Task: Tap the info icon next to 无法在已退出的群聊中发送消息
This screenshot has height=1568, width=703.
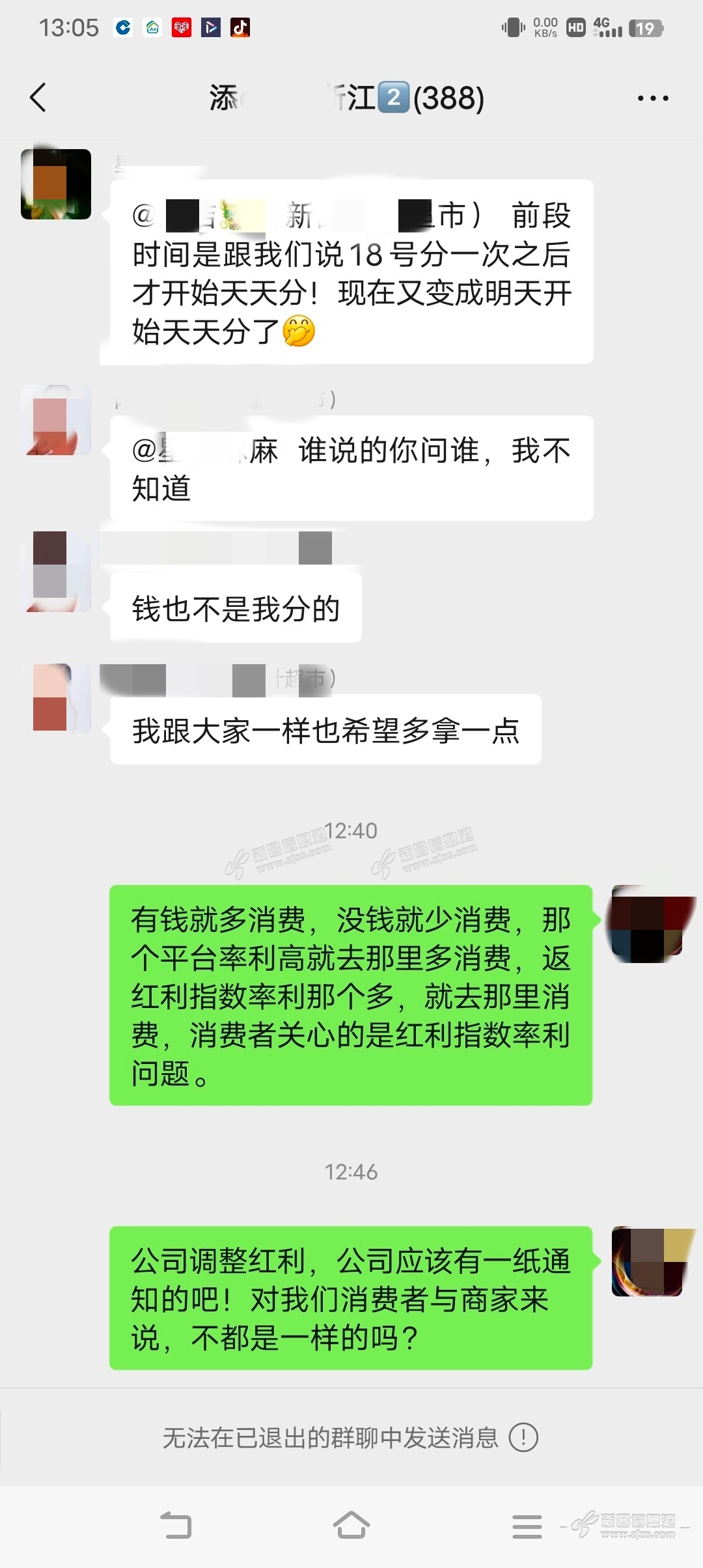Action: click(x=523, y=1437)
